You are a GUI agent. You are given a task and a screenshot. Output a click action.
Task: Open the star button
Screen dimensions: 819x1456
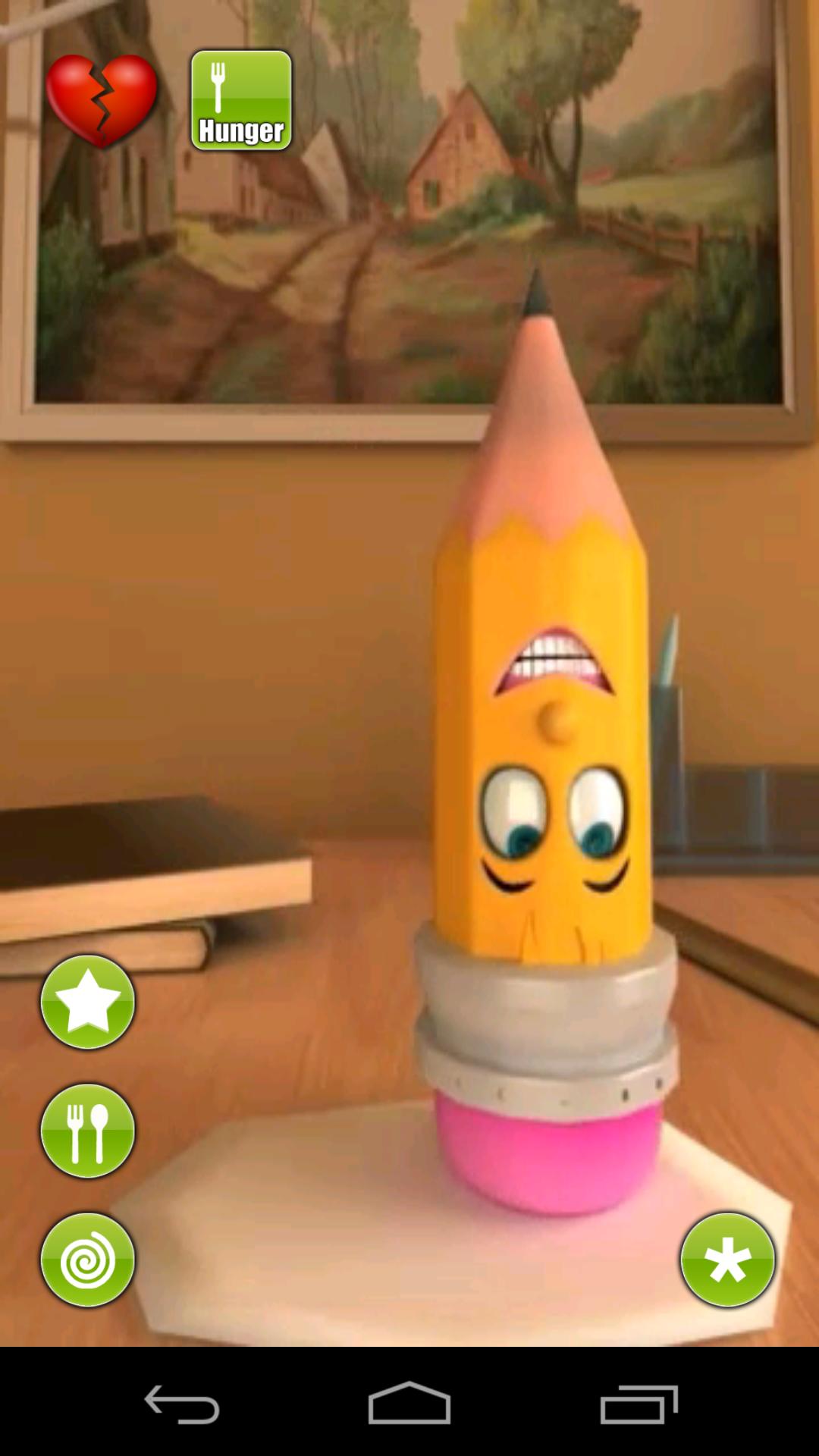[x=88, y=1002]
